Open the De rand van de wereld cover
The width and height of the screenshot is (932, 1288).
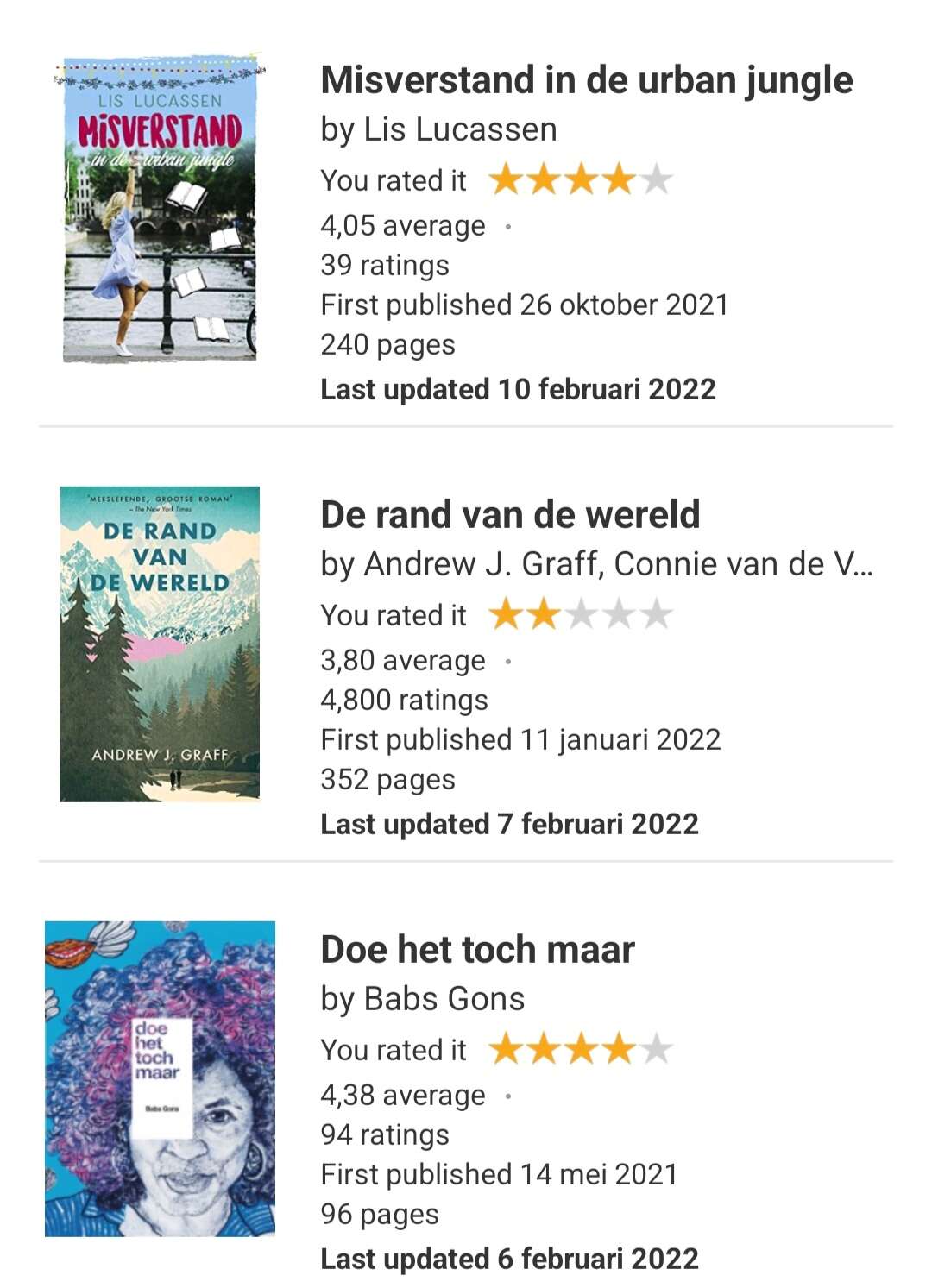point(160,644)
